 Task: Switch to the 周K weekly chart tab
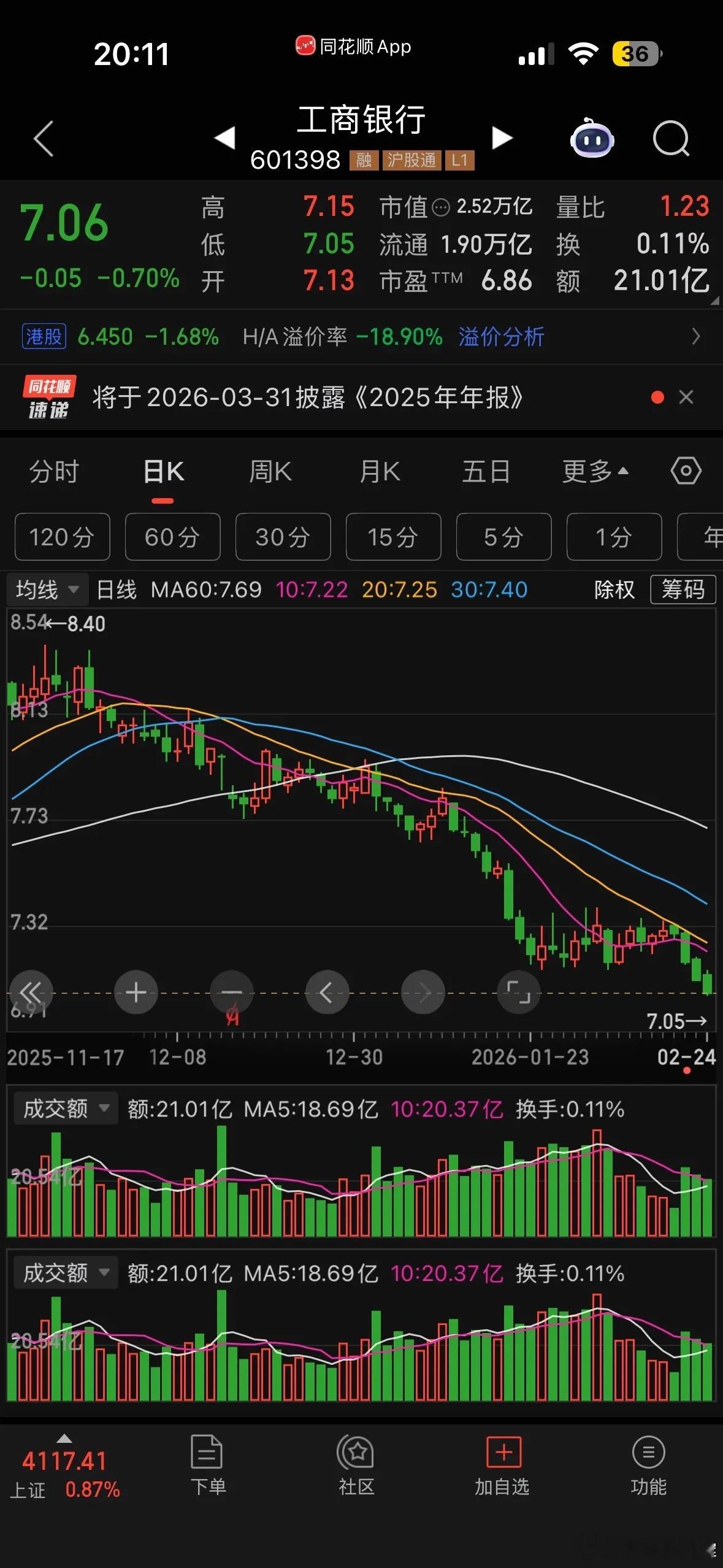click(x=269, y=471)
